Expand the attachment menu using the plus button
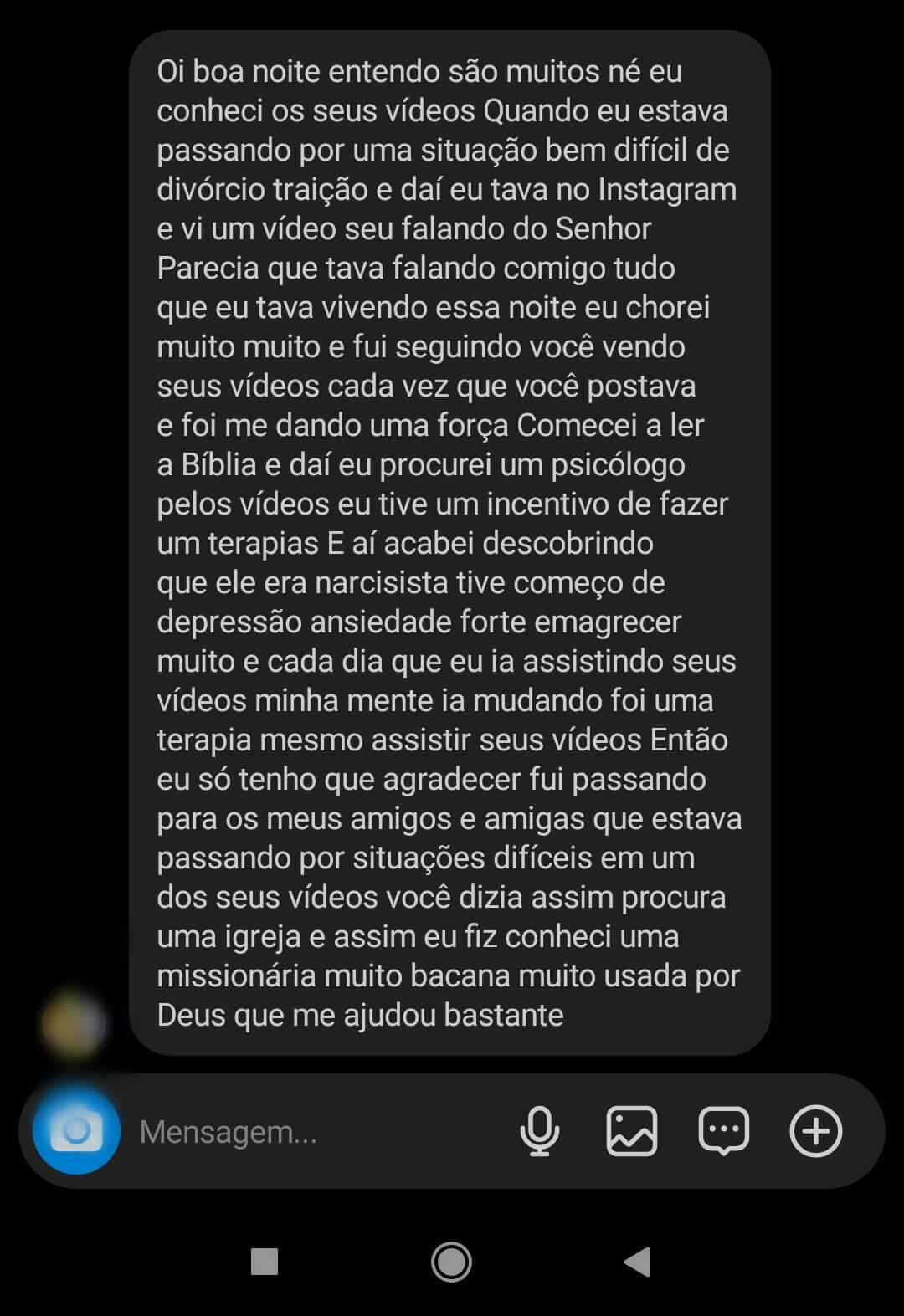 815,1133
